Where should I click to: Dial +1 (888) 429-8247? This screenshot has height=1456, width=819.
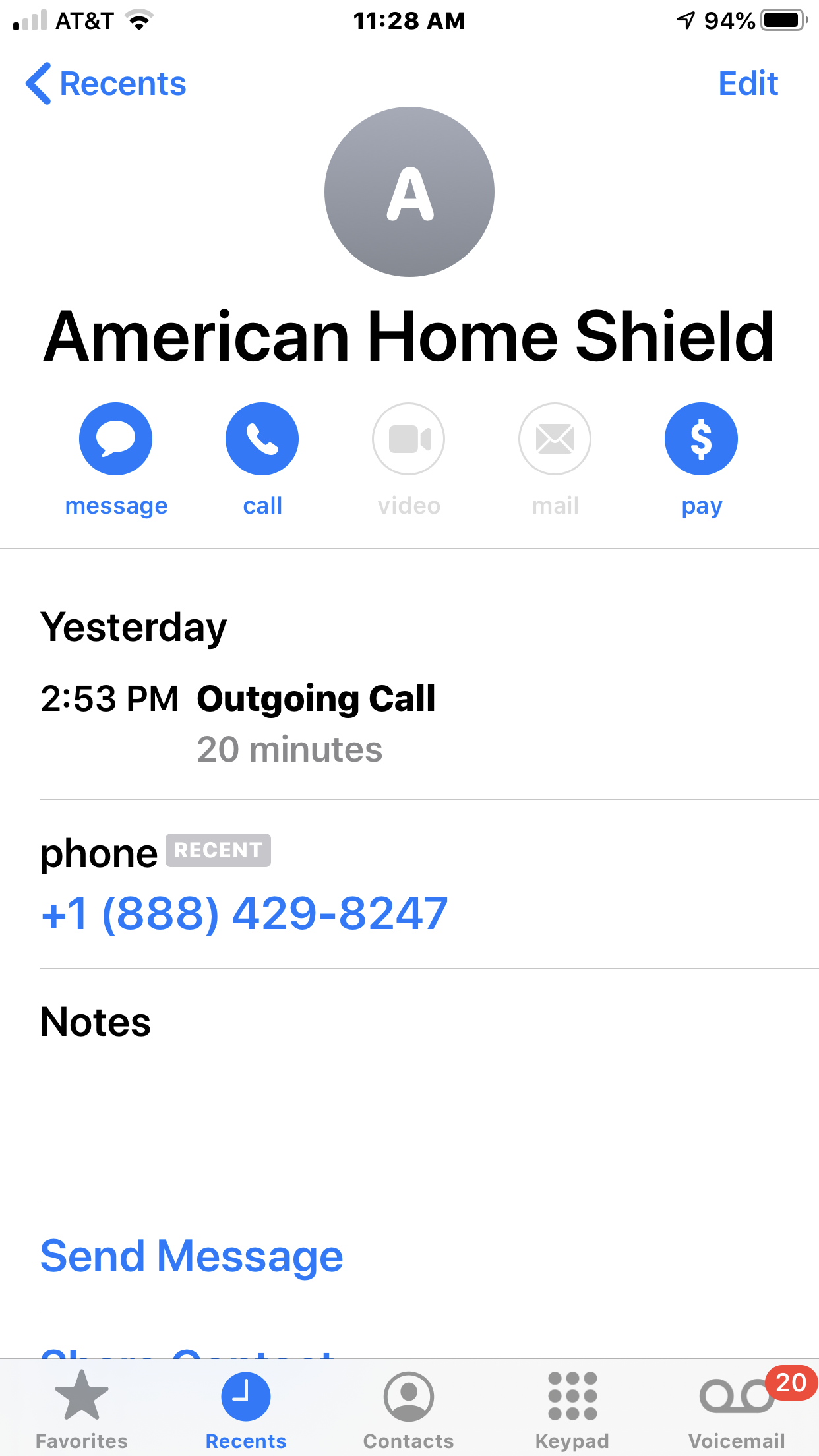[x=244, y=913]
